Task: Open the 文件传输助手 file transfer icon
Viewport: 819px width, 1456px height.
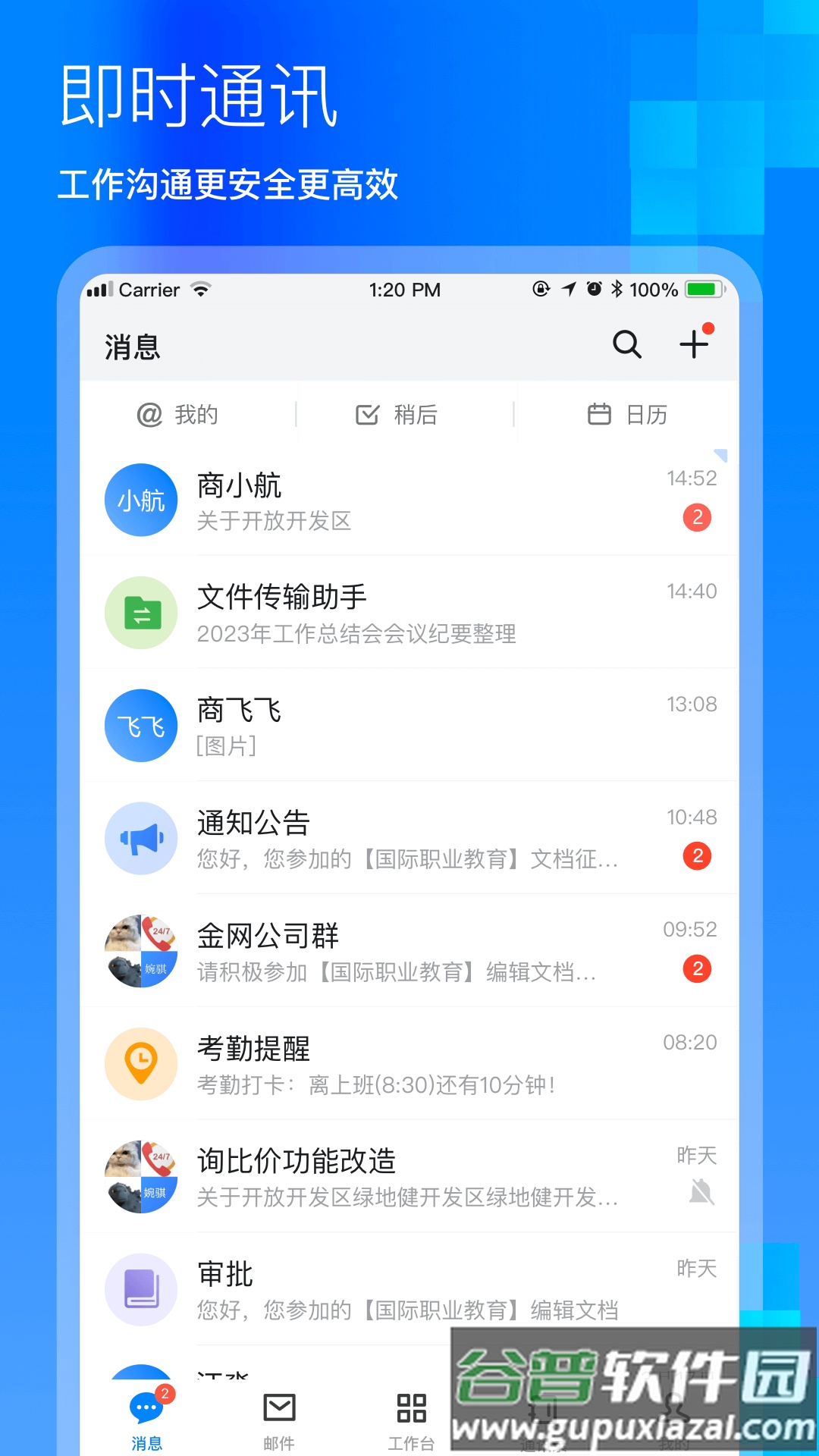Action: [x=140, y=612]
